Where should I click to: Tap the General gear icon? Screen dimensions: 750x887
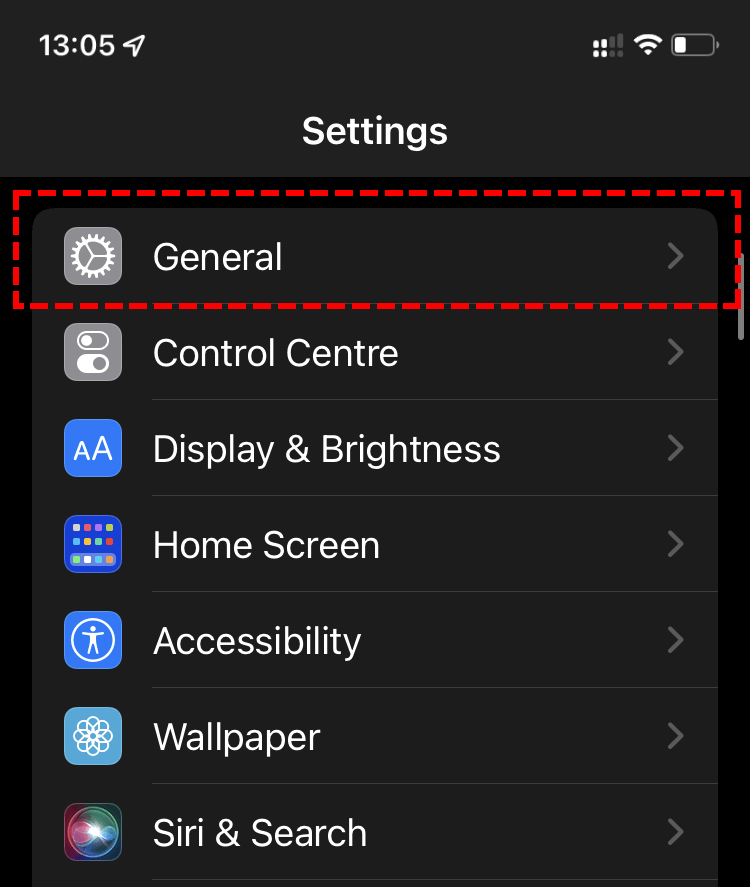coord(92,256)
